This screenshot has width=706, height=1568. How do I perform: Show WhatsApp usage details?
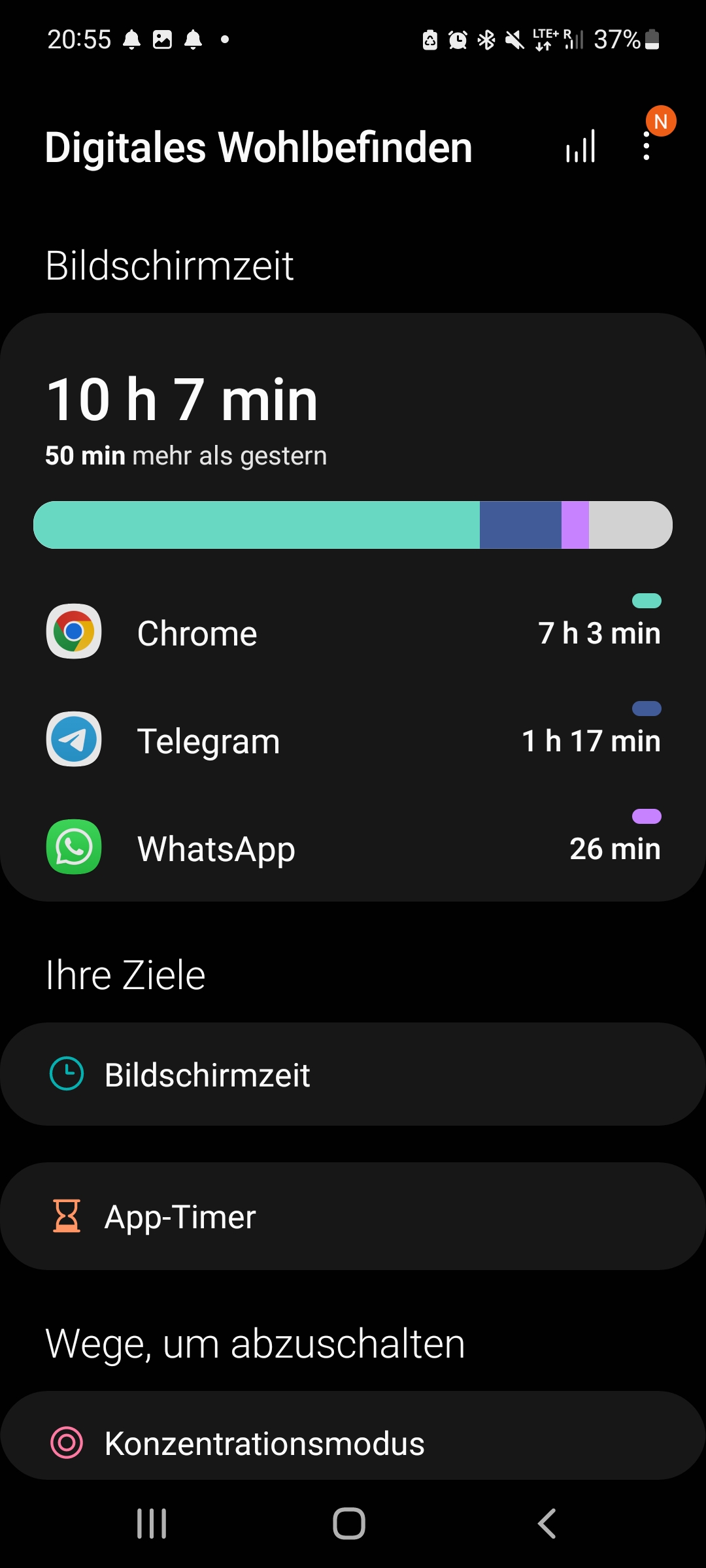[x=353, y=848]
